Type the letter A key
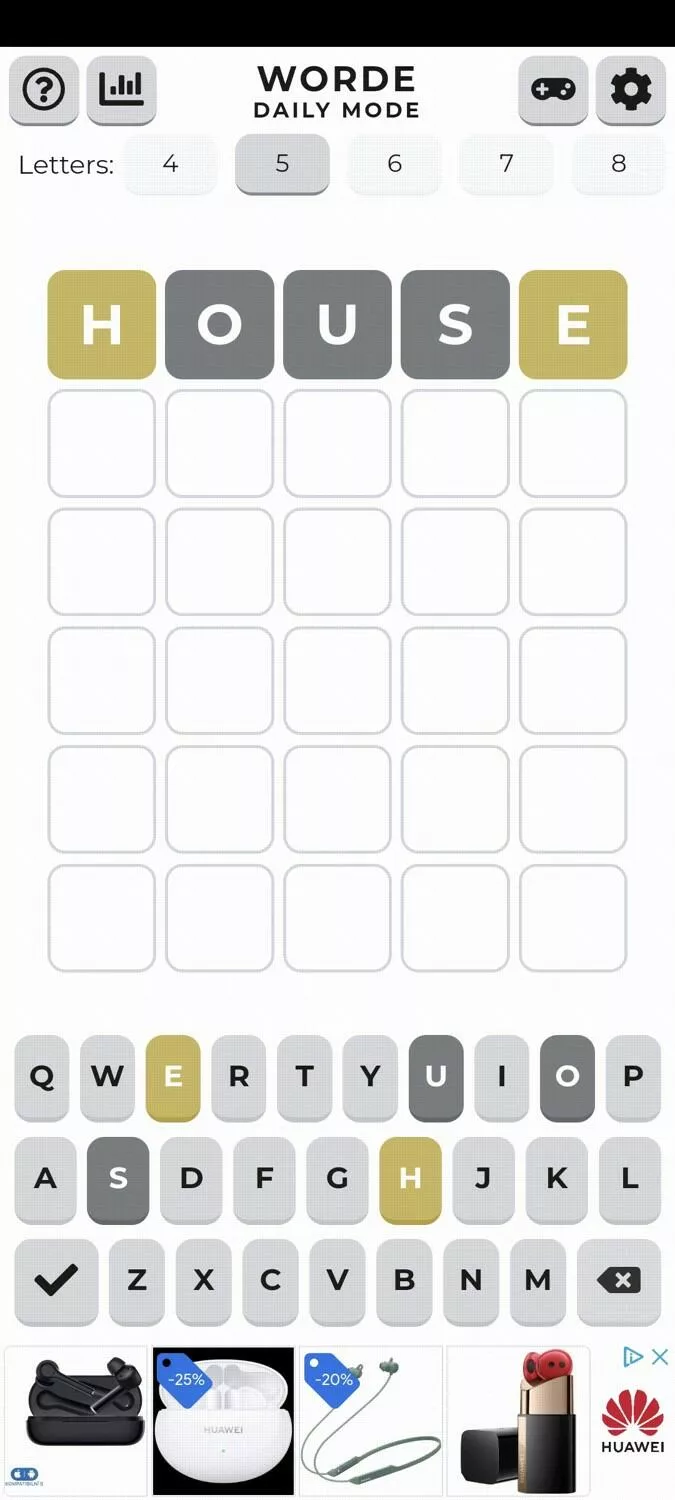675x1500 pixels. point(45,1179)
